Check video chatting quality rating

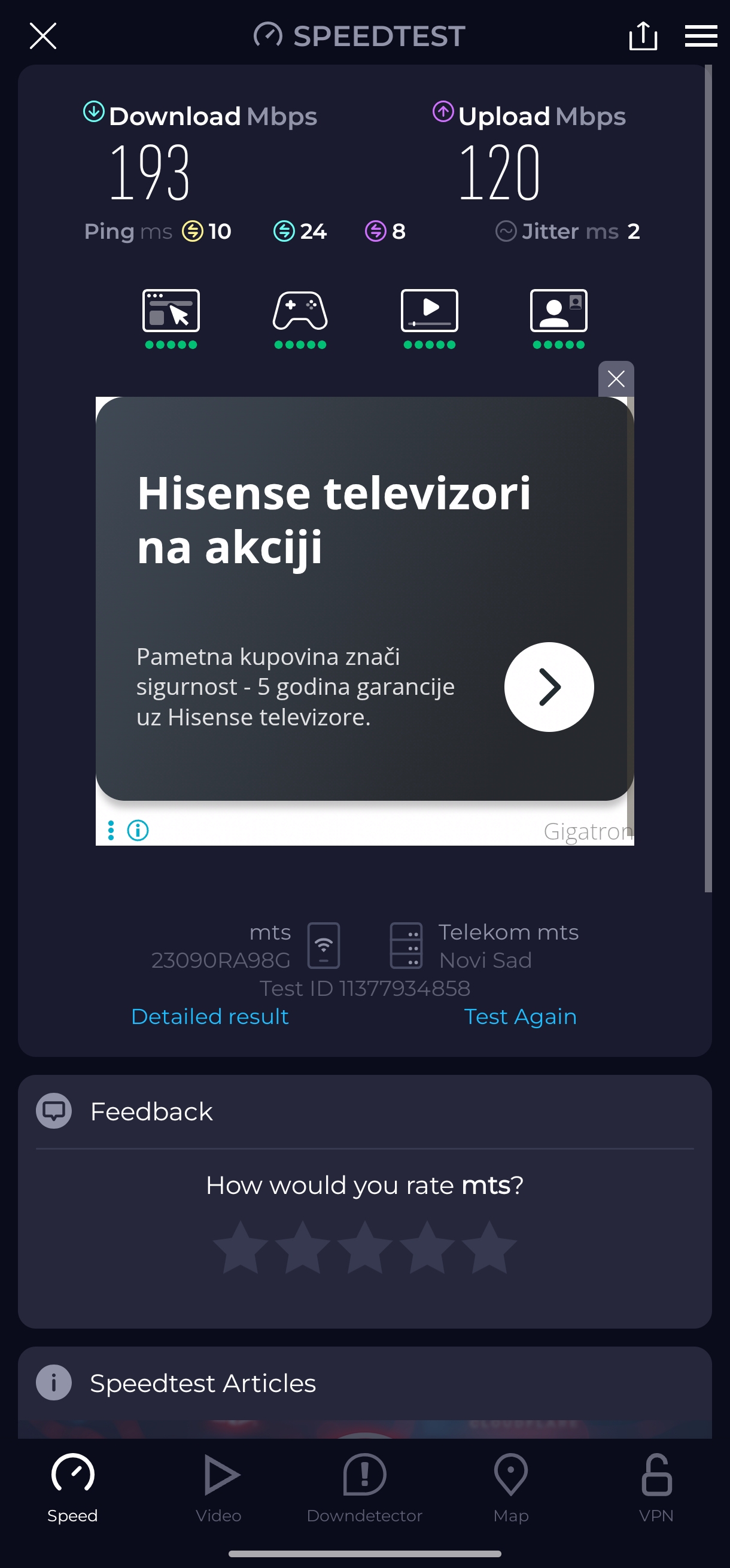tap(558, 318)
